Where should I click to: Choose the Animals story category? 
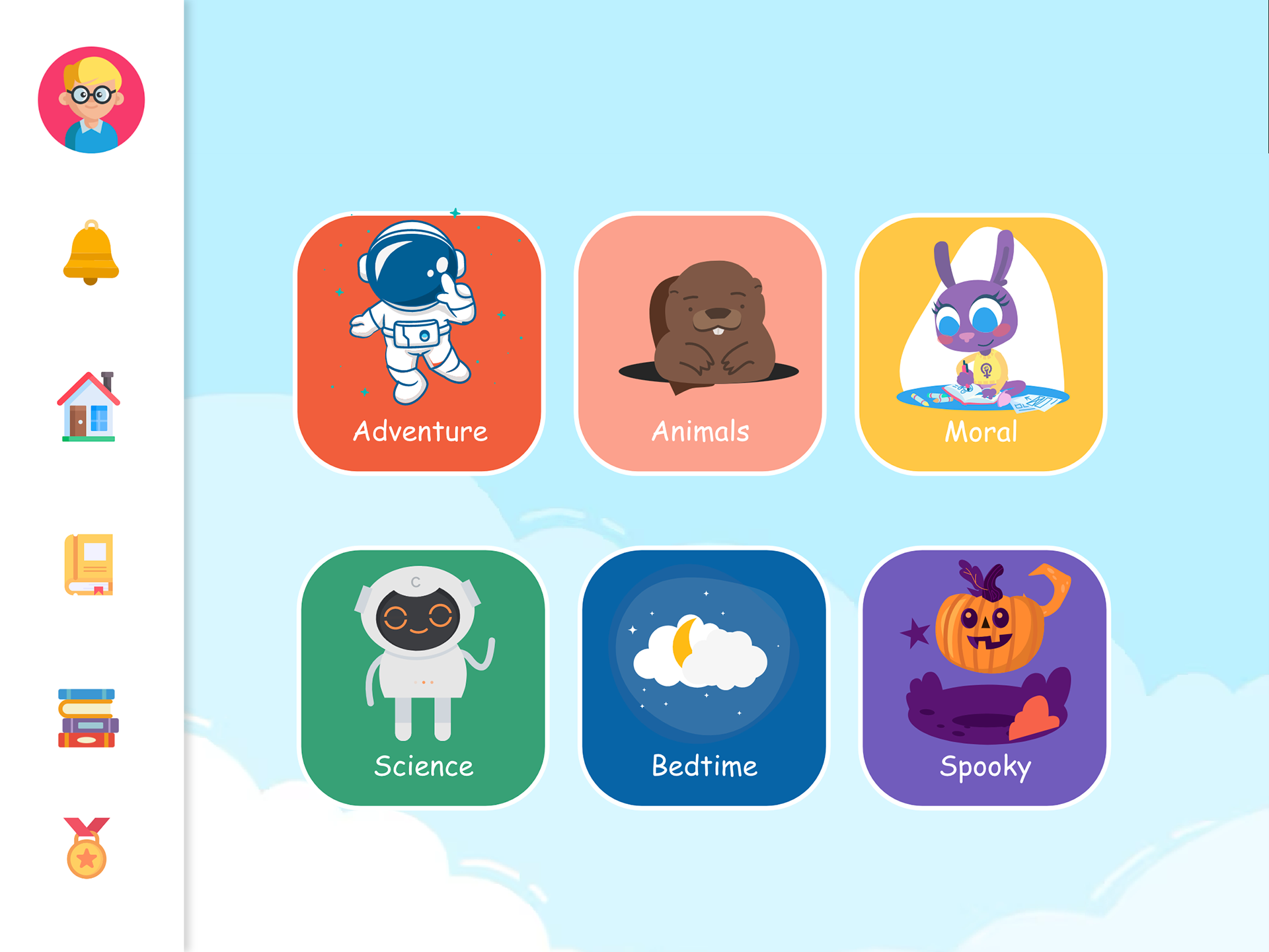click(x=700, y=344)
